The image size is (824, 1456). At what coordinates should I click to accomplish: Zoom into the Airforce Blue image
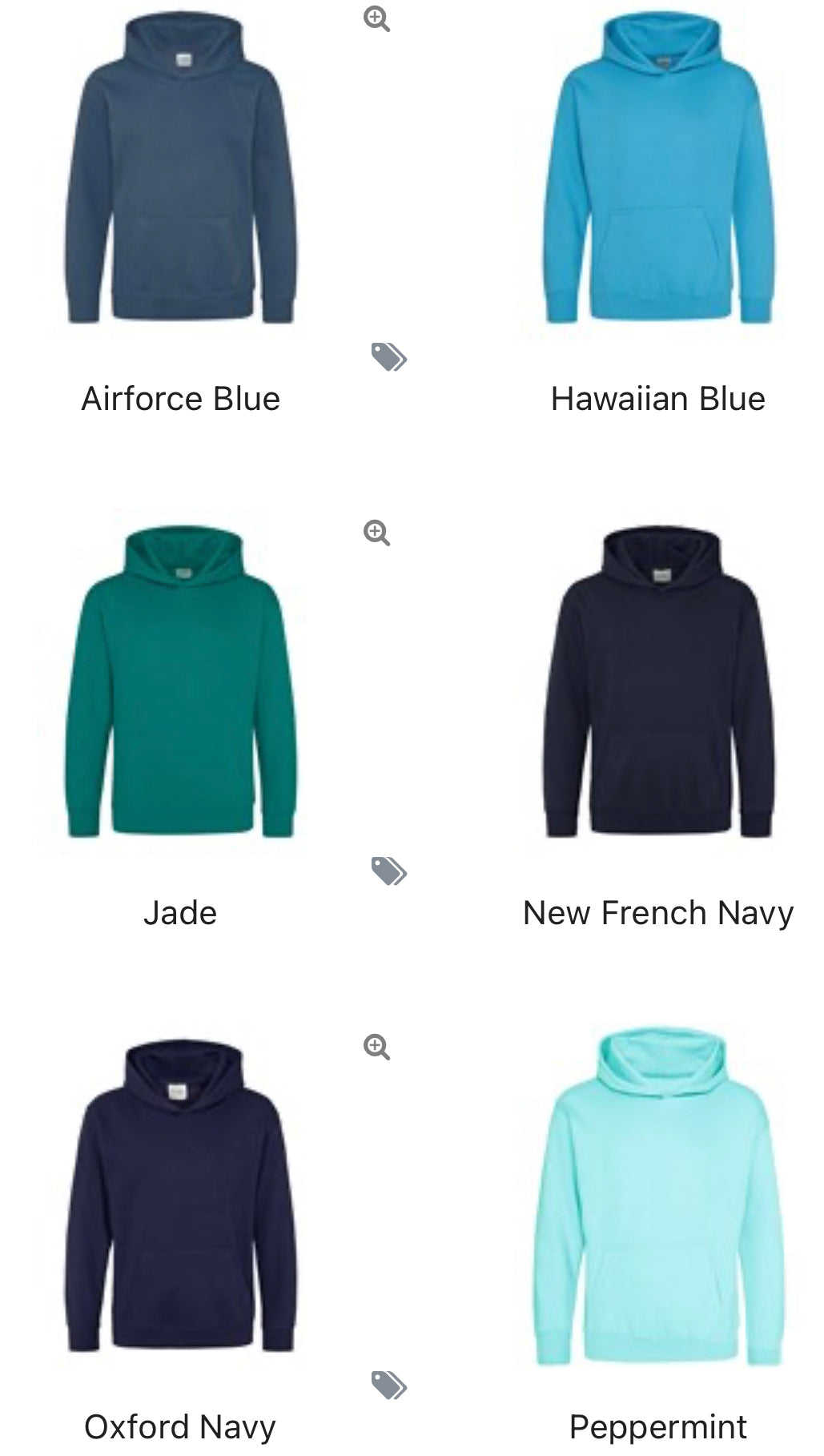376,18
